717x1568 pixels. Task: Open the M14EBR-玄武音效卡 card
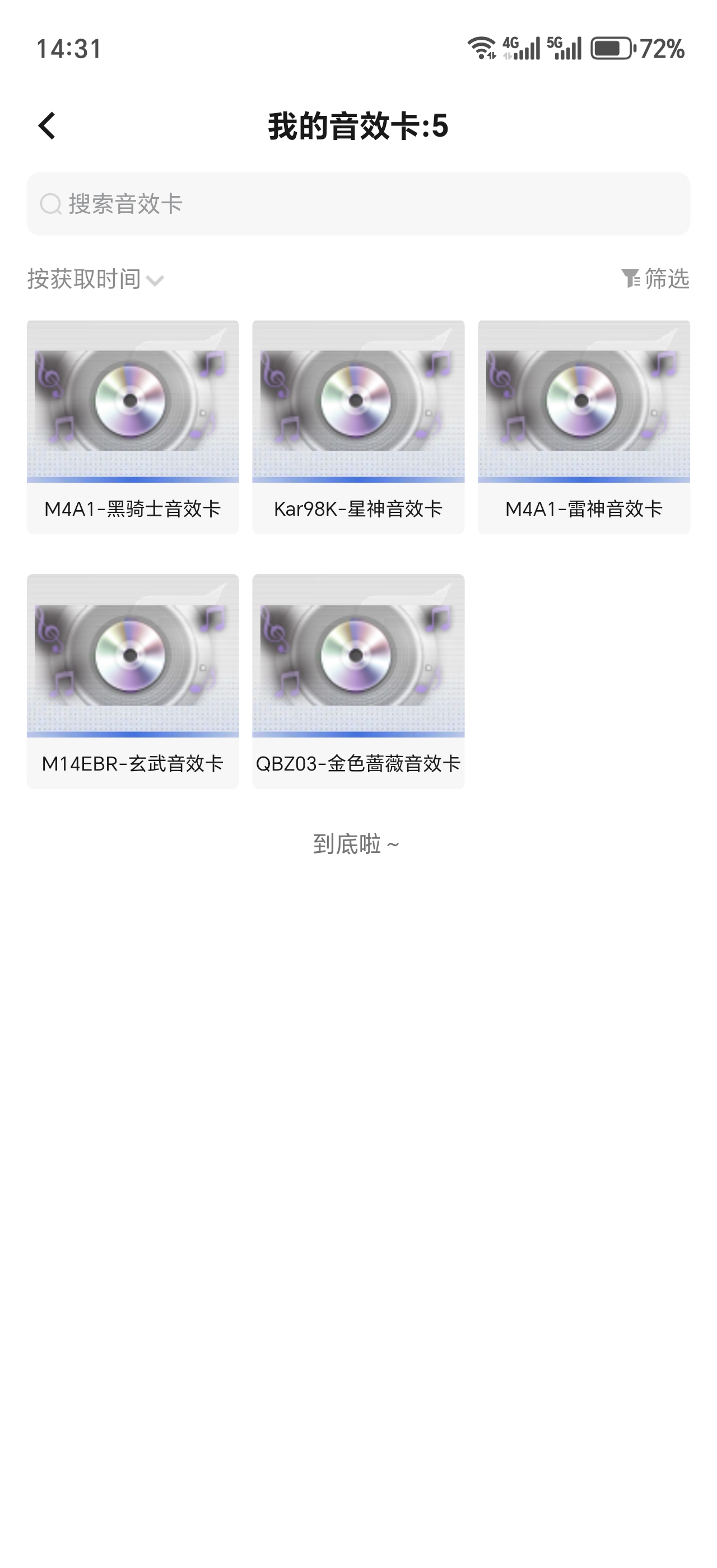coord(133,681)
